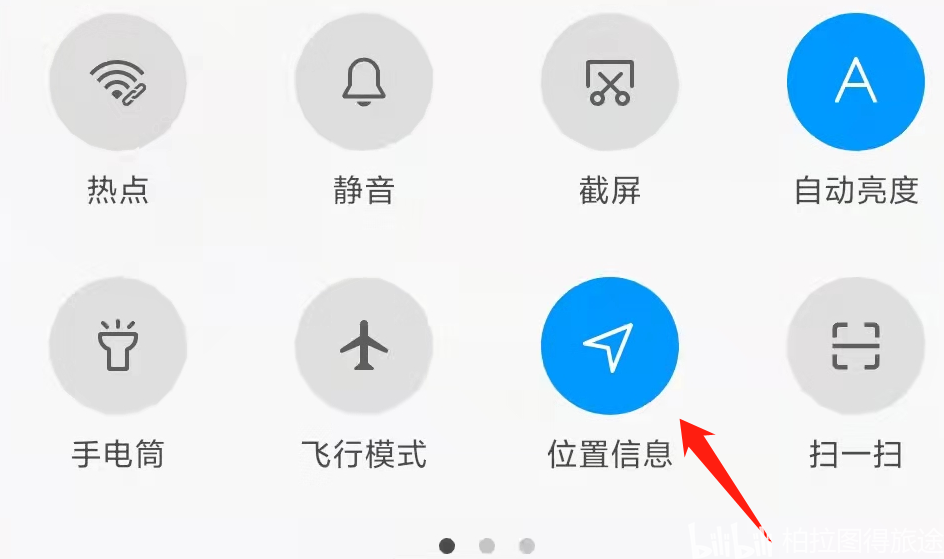The image size is (944, 559).
Task: Enable 静音 silent mode
Action: click(364, 82)
